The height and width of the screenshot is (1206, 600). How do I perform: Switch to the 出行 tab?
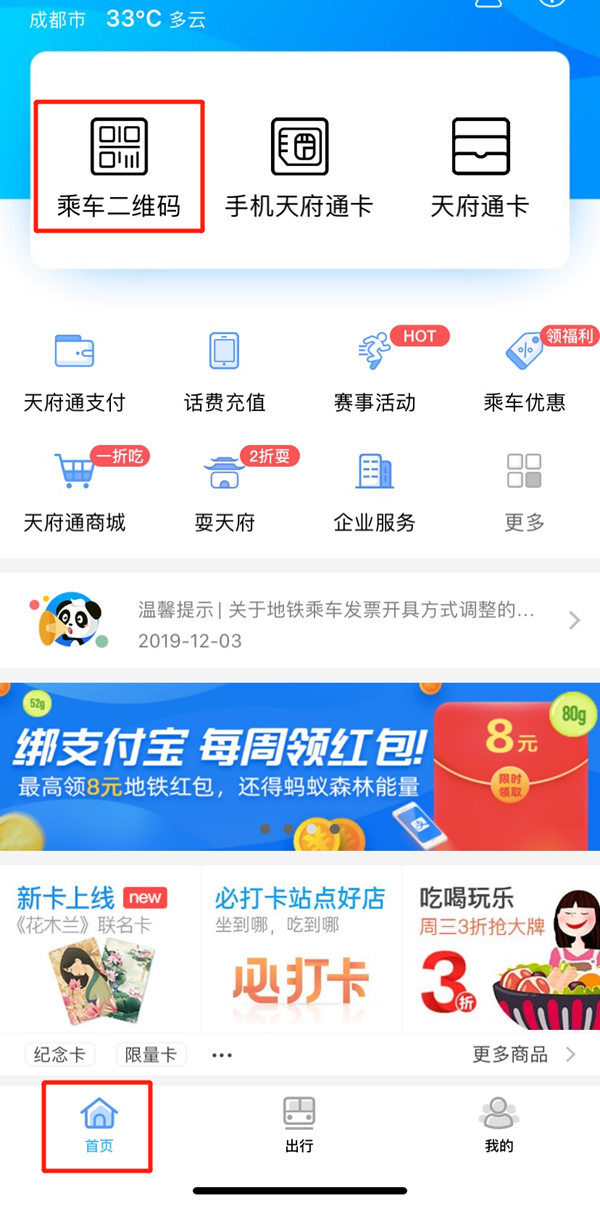tap(299, 1123)
